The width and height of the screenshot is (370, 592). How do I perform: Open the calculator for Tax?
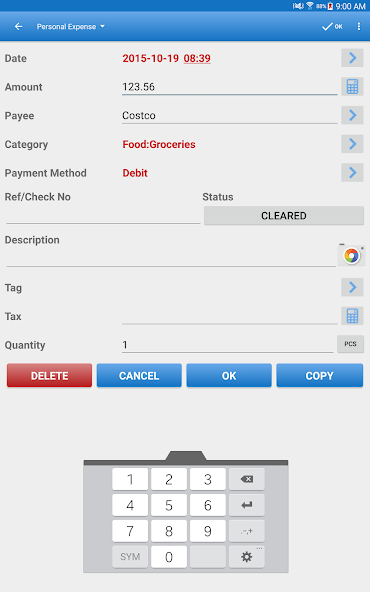point(352,316)
